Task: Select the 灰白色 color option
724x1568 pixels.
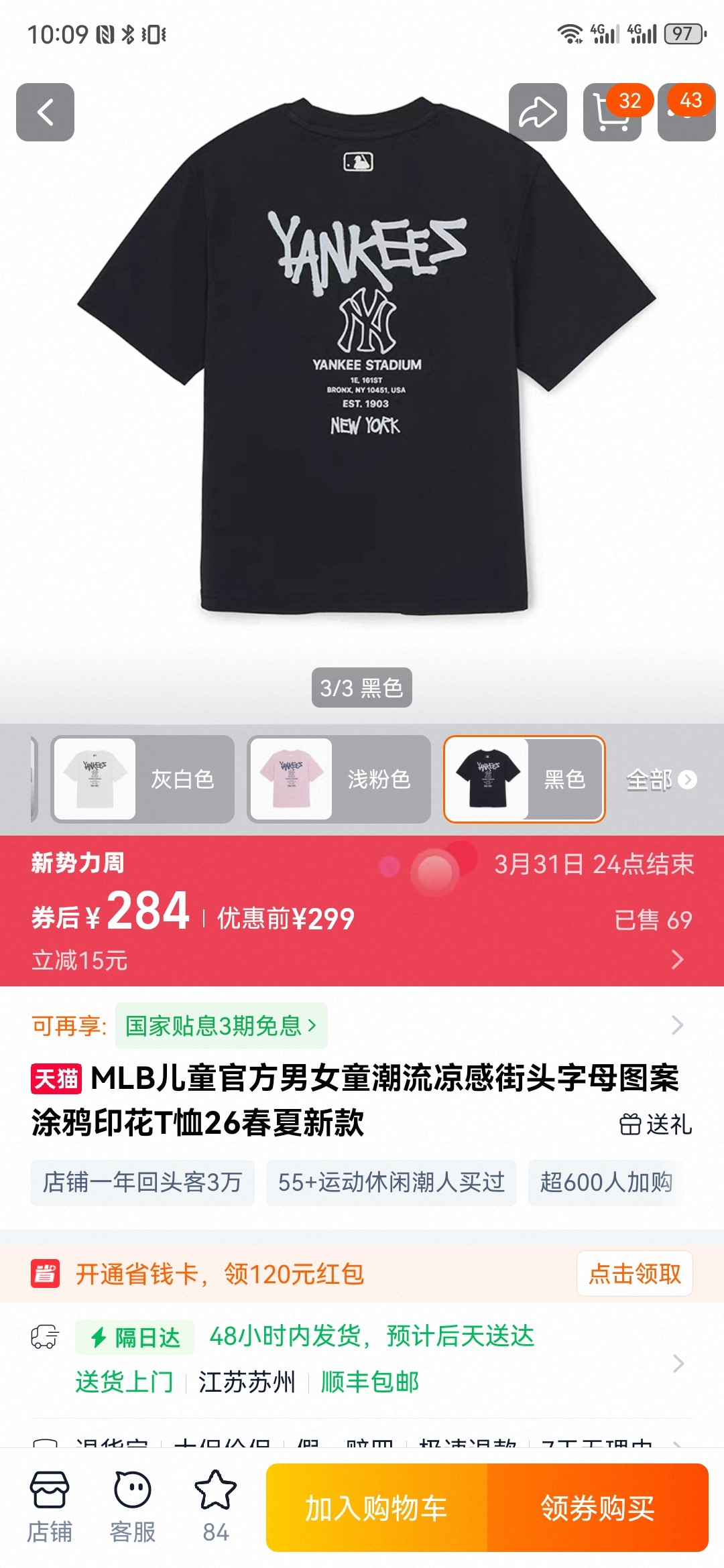Action: (143, 779)
